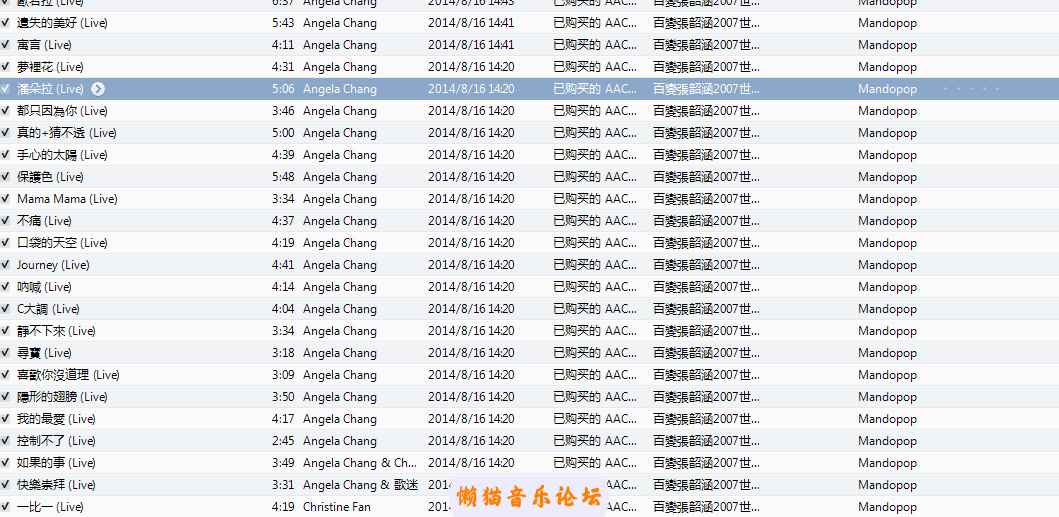Select the song 都只因為你 (Live)

pyautogui.click(x=61, y=111)
